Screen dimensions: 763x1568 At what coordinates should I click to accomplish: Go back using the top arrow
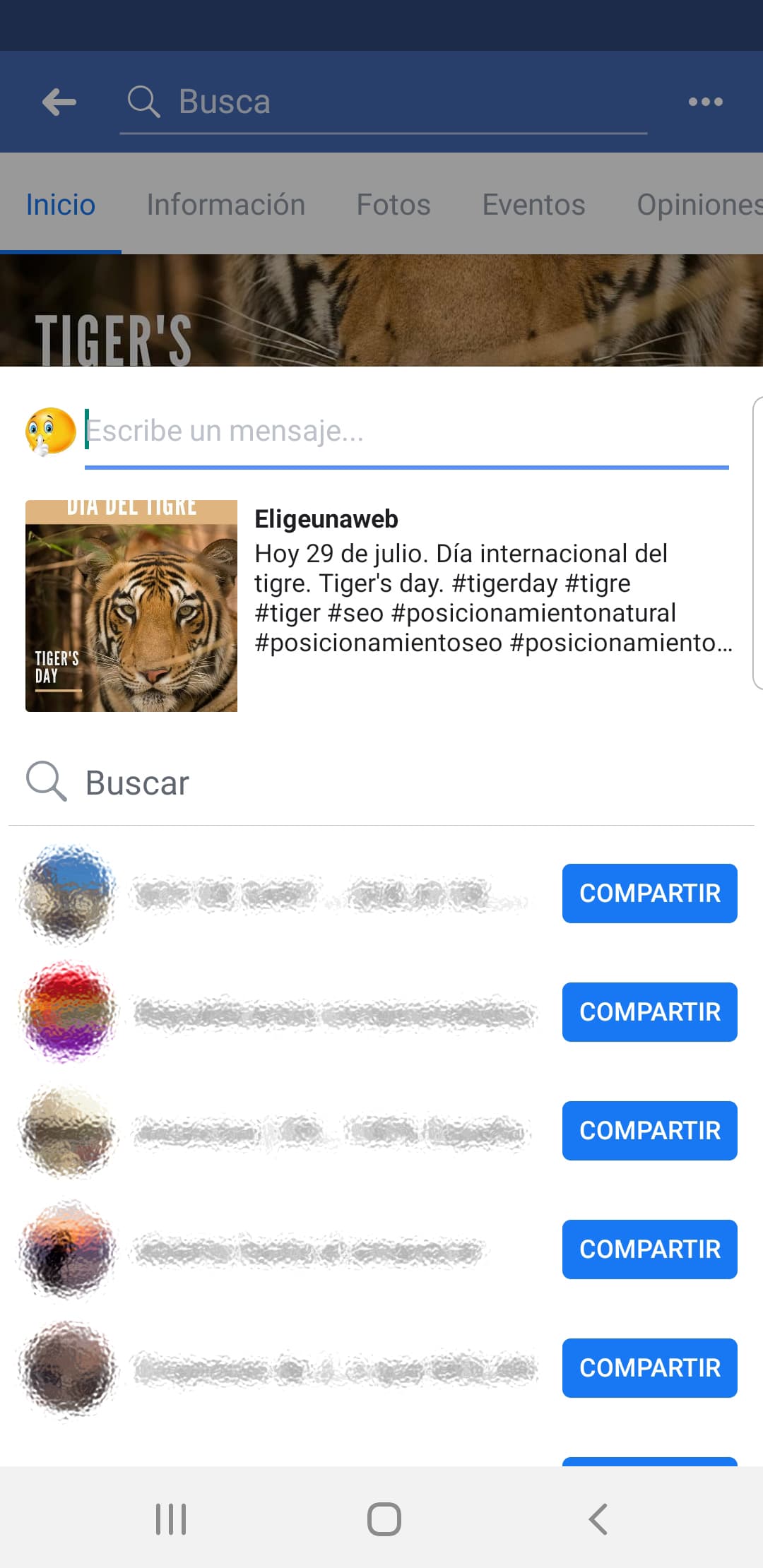[59, 102]
